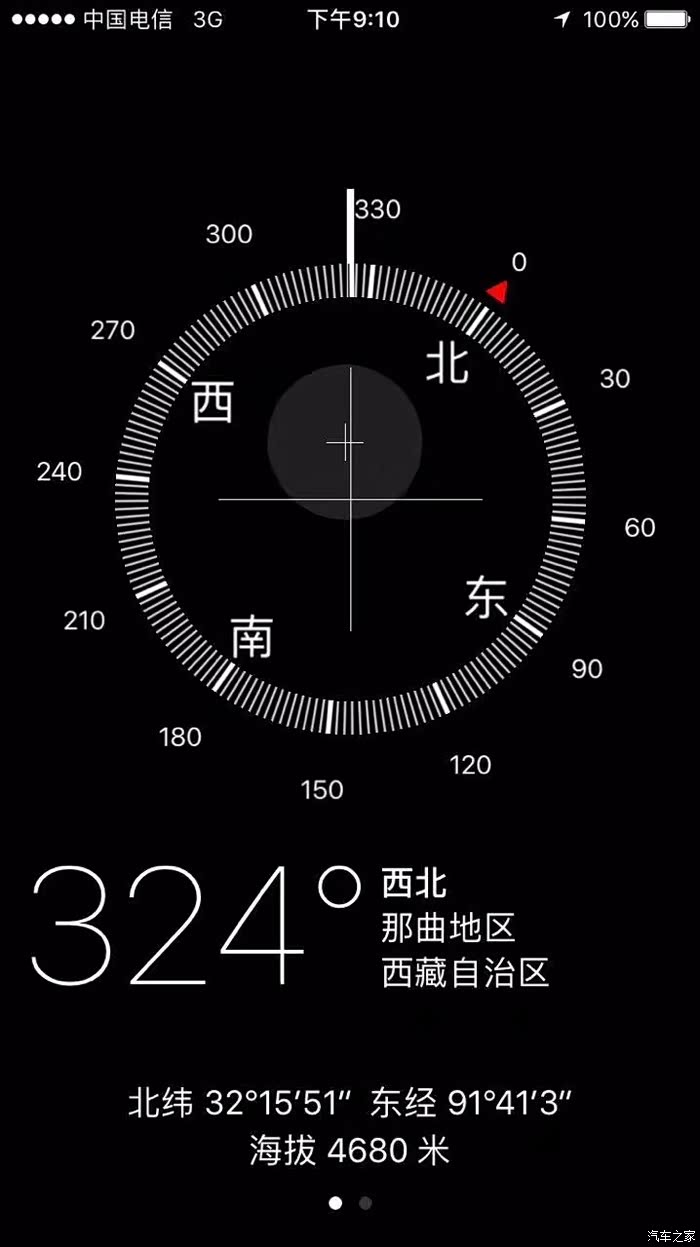Switch to the second page indicator dot
Screen dimensions: 700x1247
(366, 1203)
